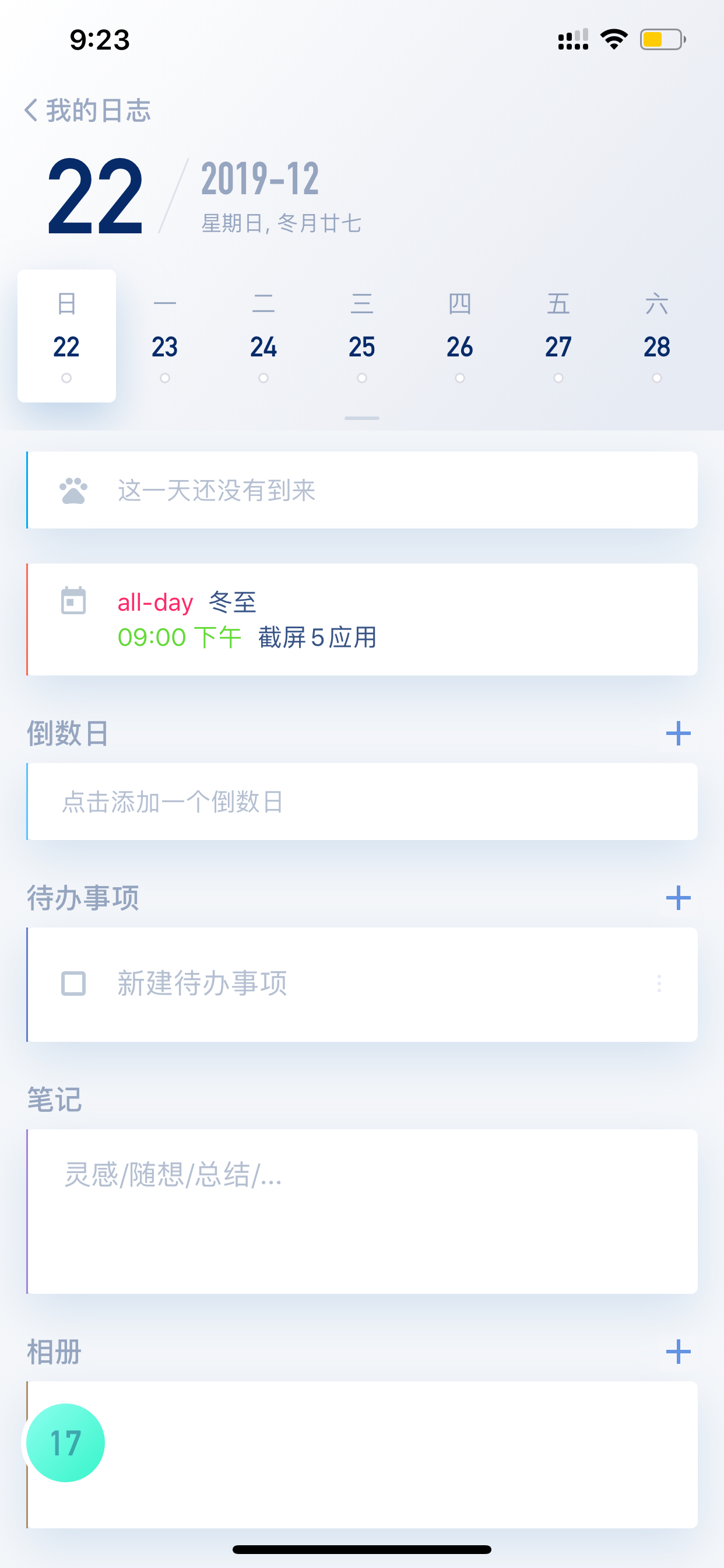The image size is (724, 1568).
Task: Add a new 待办事项 with plus icon
Action: pyautogui.click(x=679, y=898)
